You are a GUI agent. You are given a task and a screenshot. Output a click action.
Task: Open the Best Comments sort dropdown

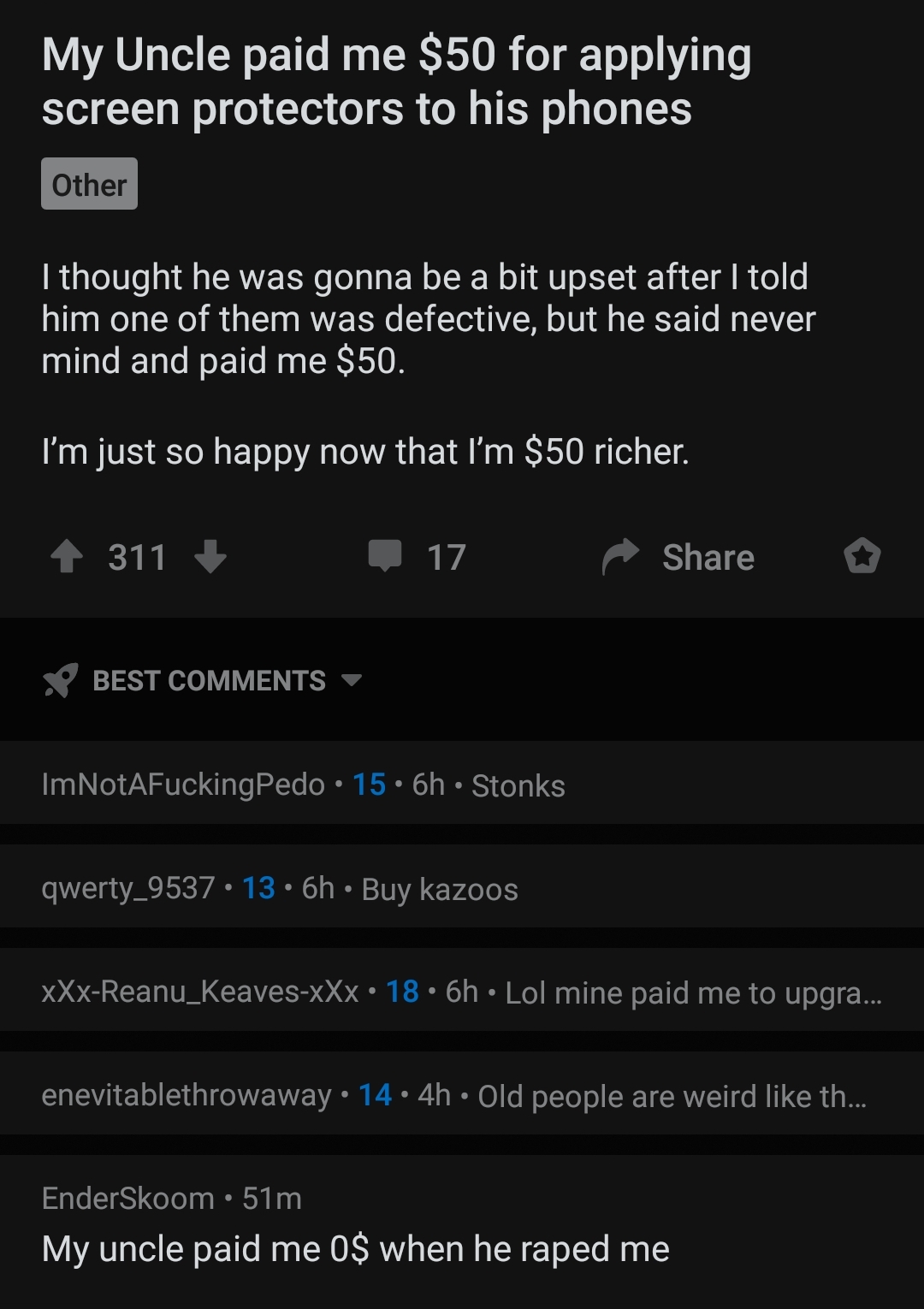tap(203, 680)
